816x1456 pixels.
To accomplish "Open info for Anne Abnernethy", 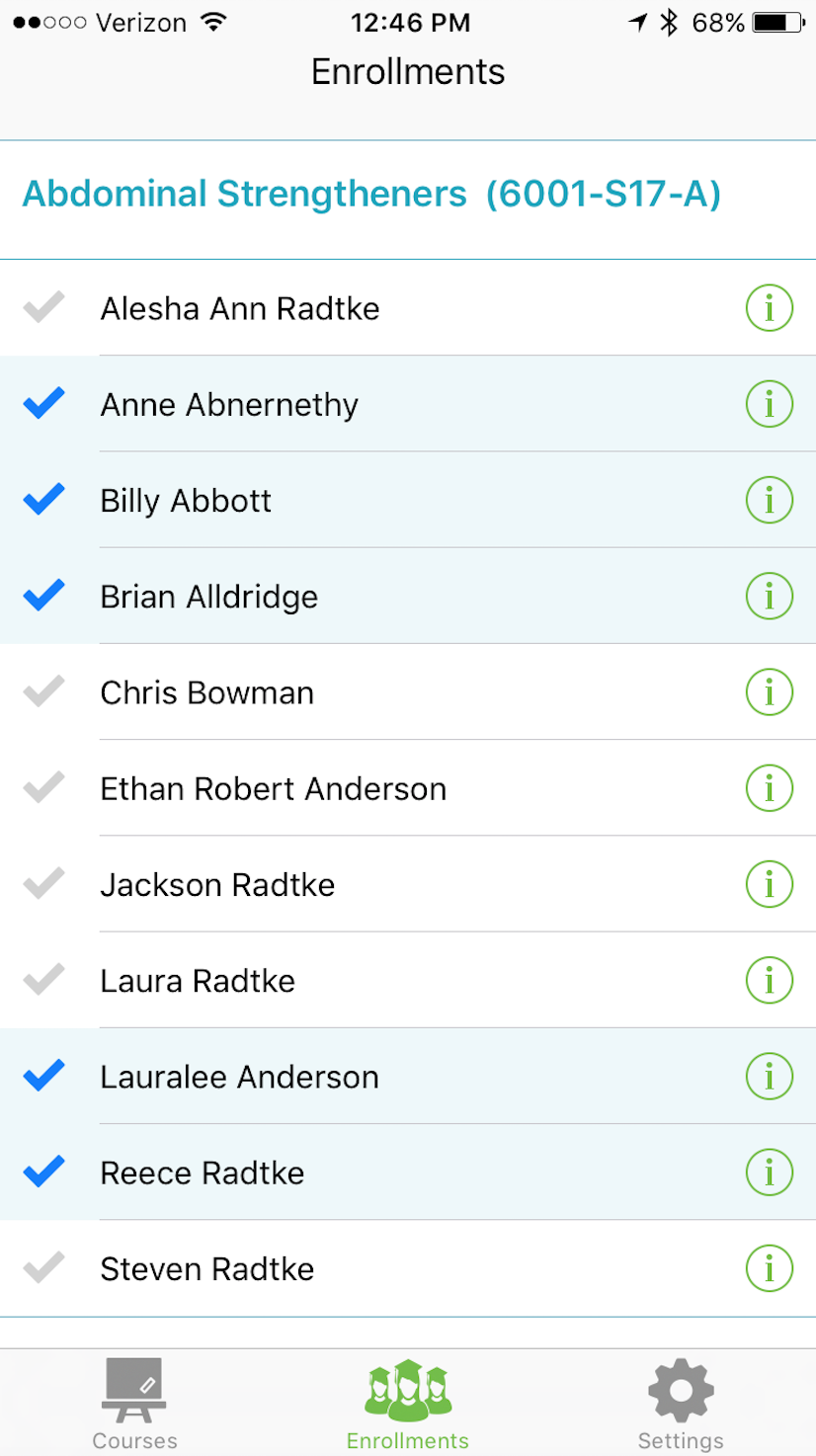I will [769, 404].
